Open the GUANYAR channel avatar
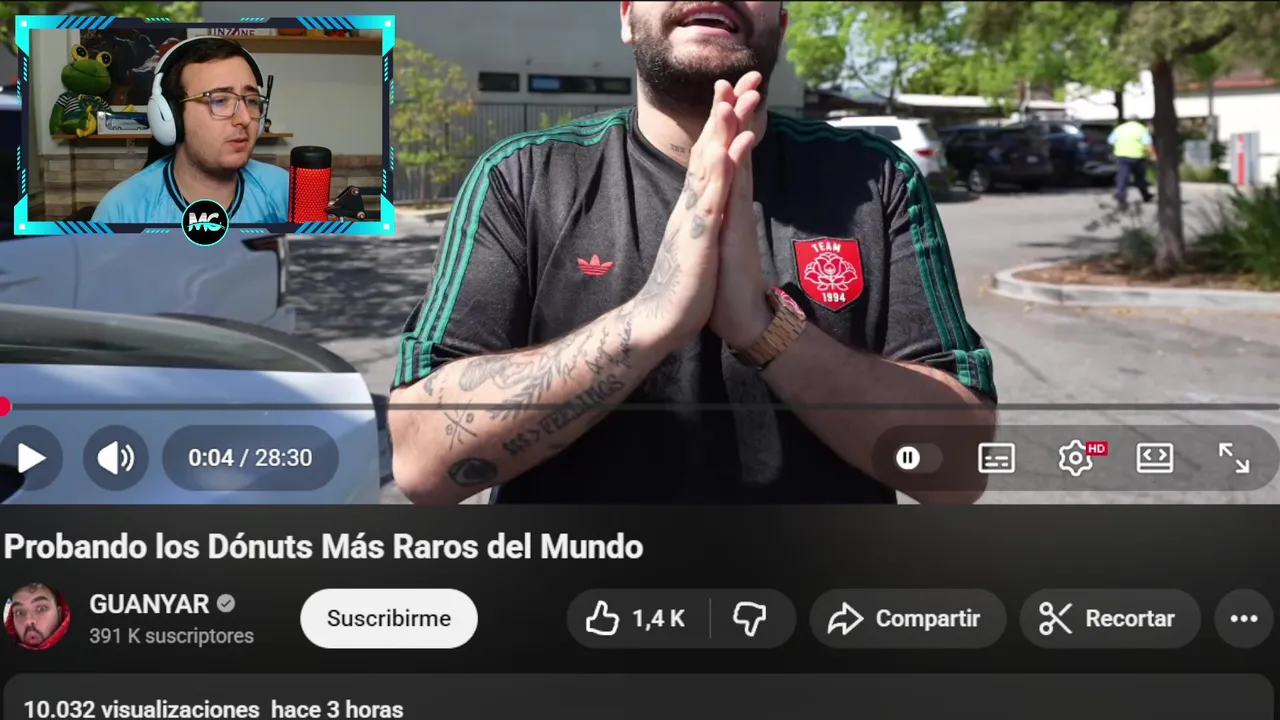Viewport: 1280px width, 720px height. click(37, 618)
